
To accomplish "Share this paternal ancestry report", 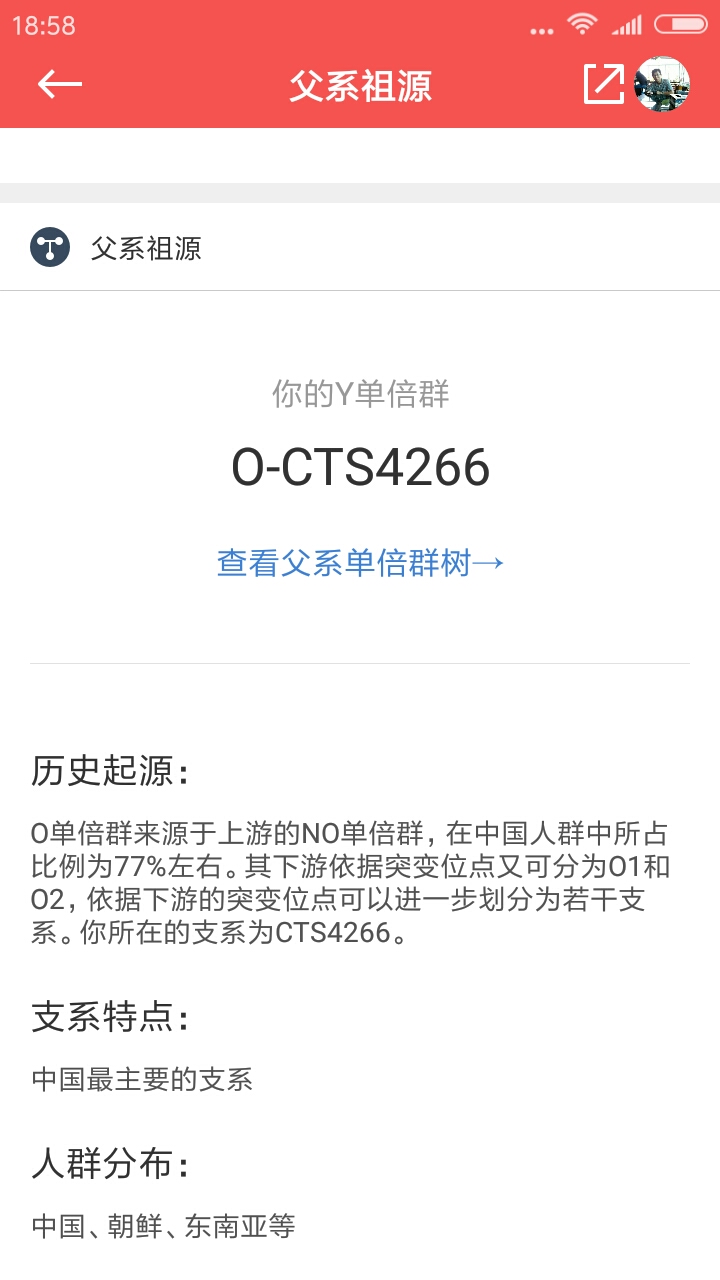I will pos(603,84).
